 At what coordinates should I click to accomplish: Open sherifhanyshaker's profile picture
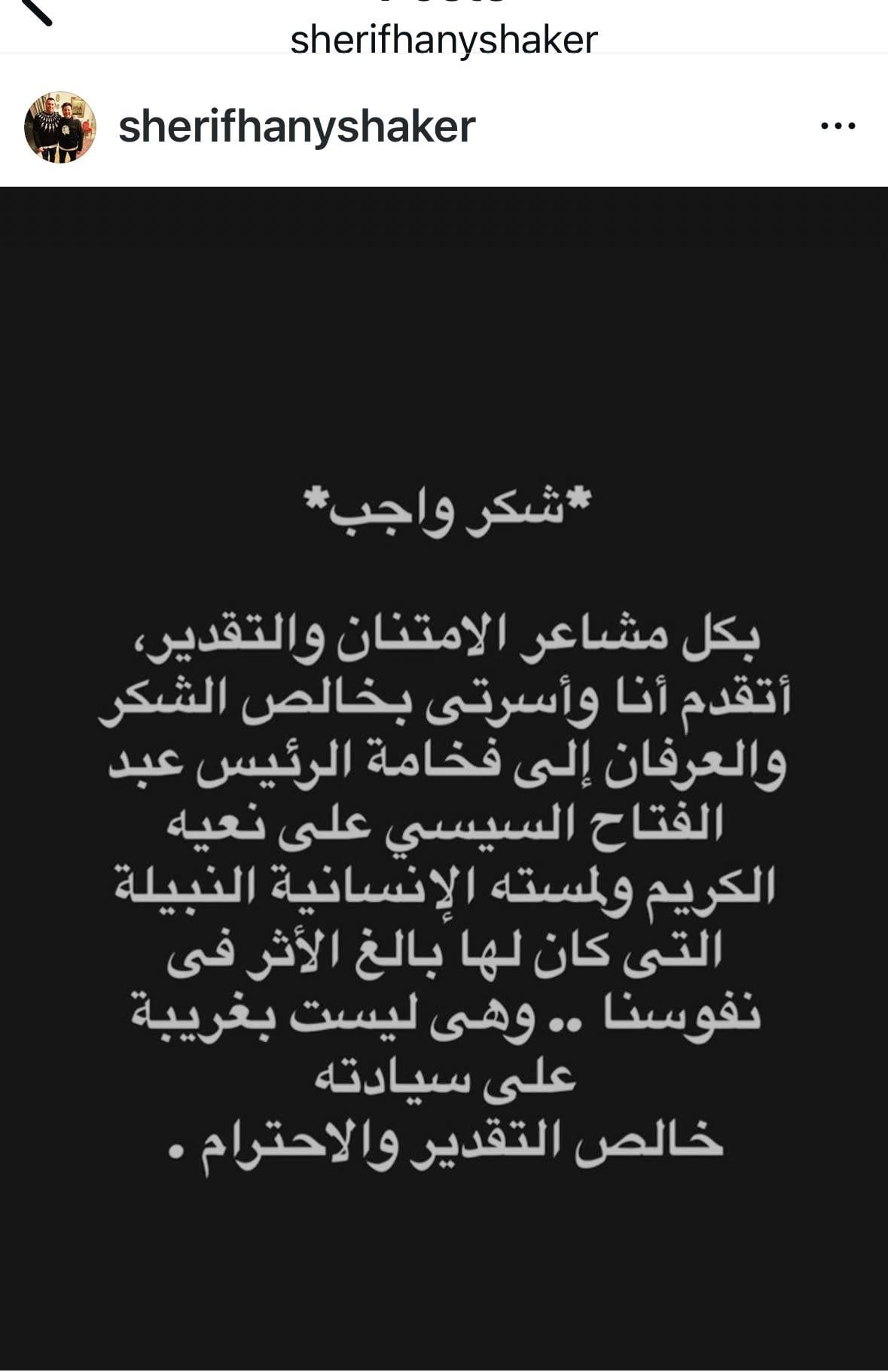tap(60, 127)
